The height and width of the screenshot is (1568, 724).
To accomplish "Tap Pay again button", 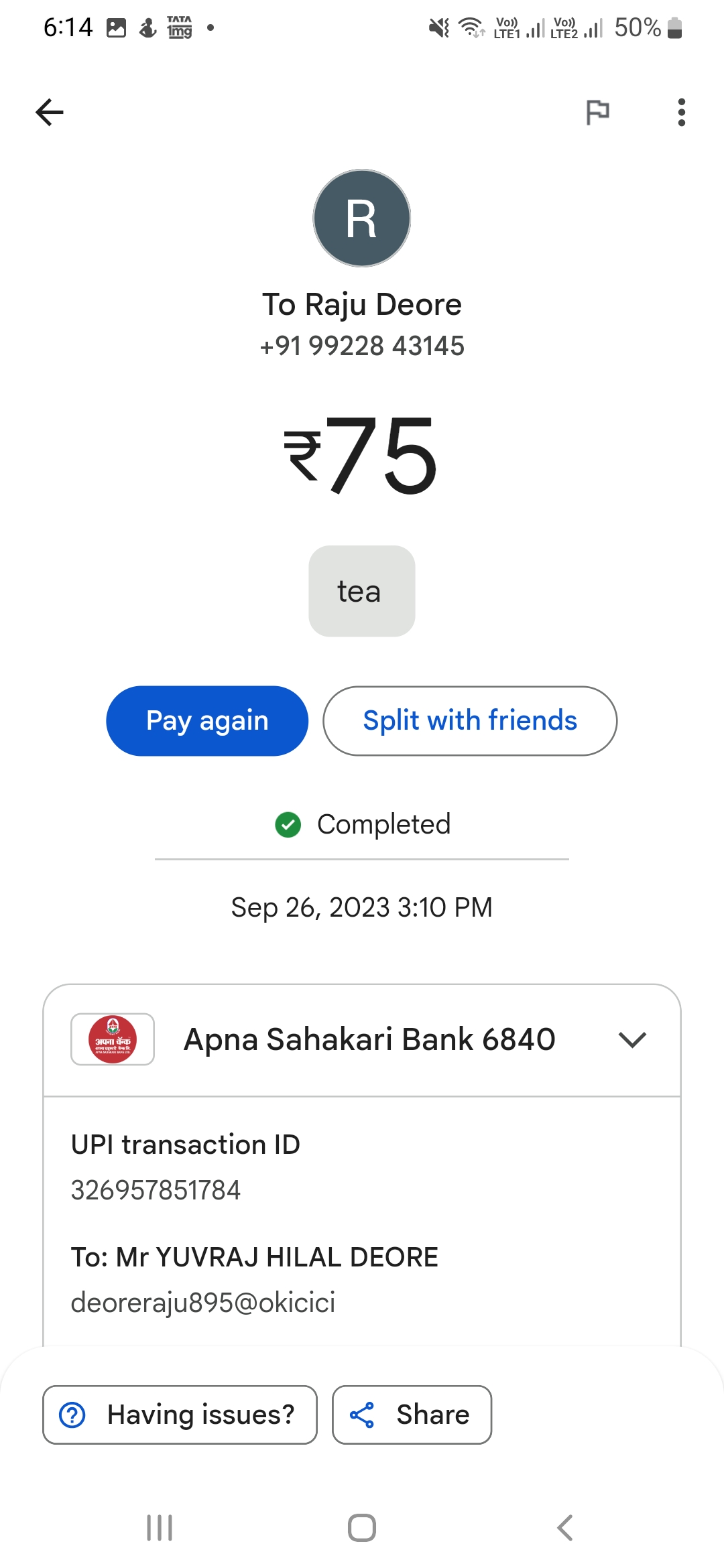I will [x=207, y=721].
